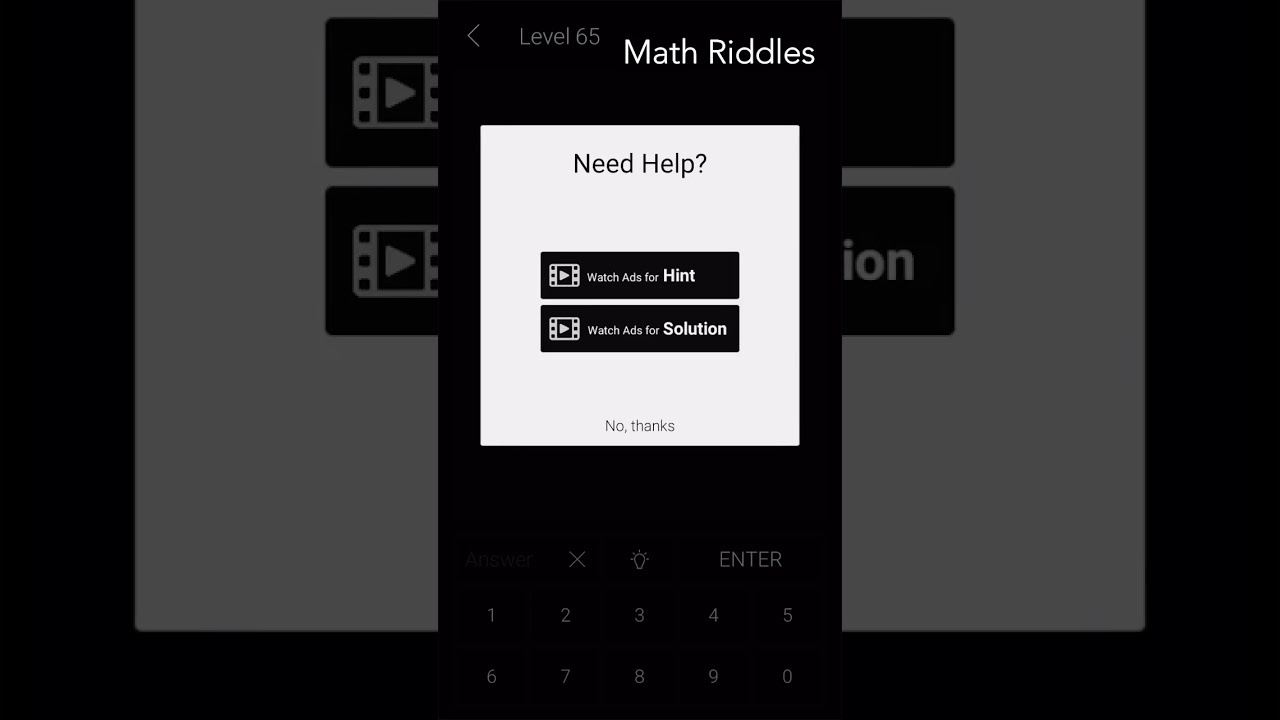Watch an ad for the solution
Viewport: 1280px width, 720px height.
pyautogui.click(x=639, y=329)
